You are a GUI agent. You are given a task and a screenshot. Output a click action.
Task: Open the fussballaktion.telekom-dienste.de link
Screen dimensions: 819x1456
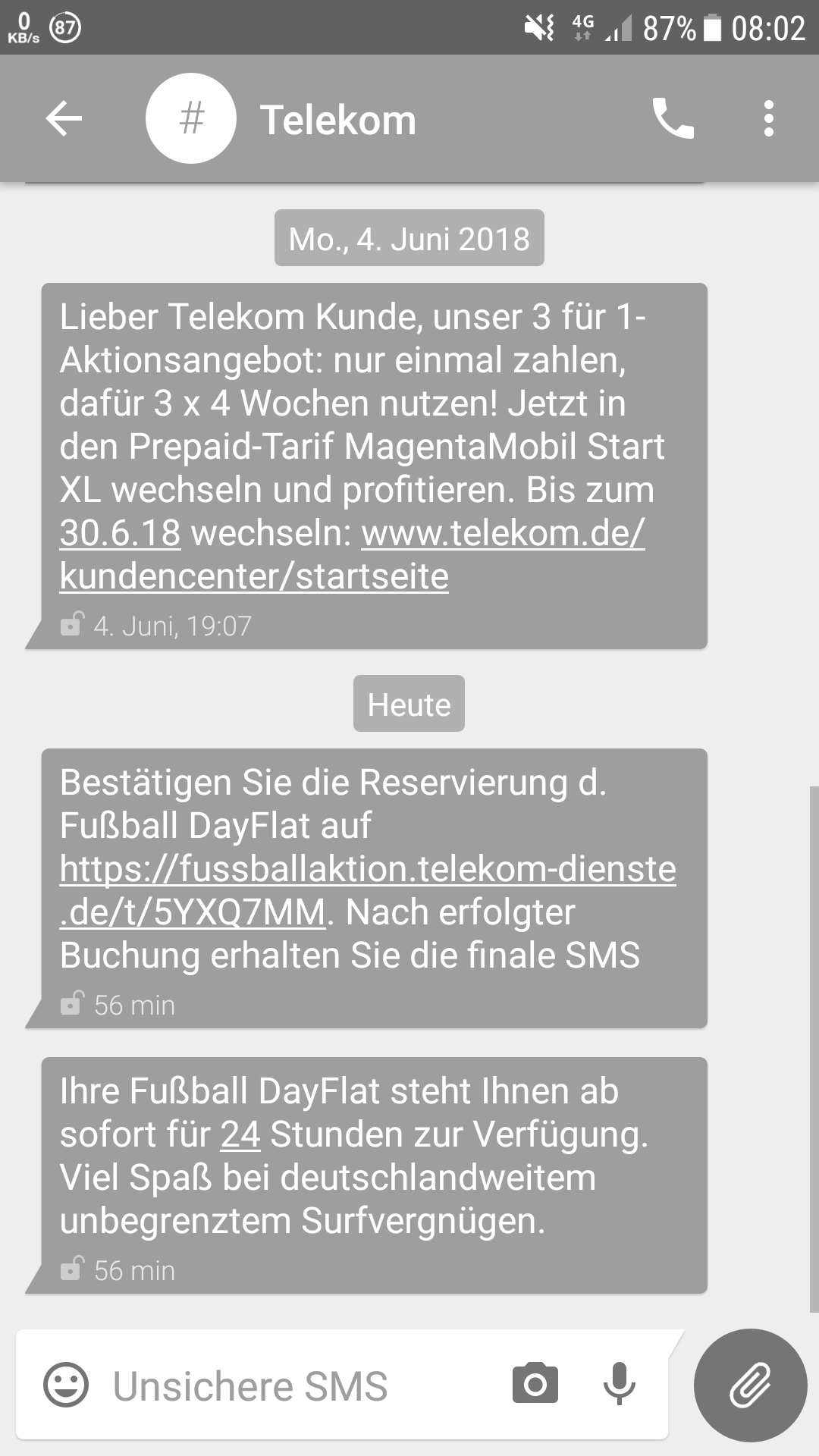pos(368,869)
